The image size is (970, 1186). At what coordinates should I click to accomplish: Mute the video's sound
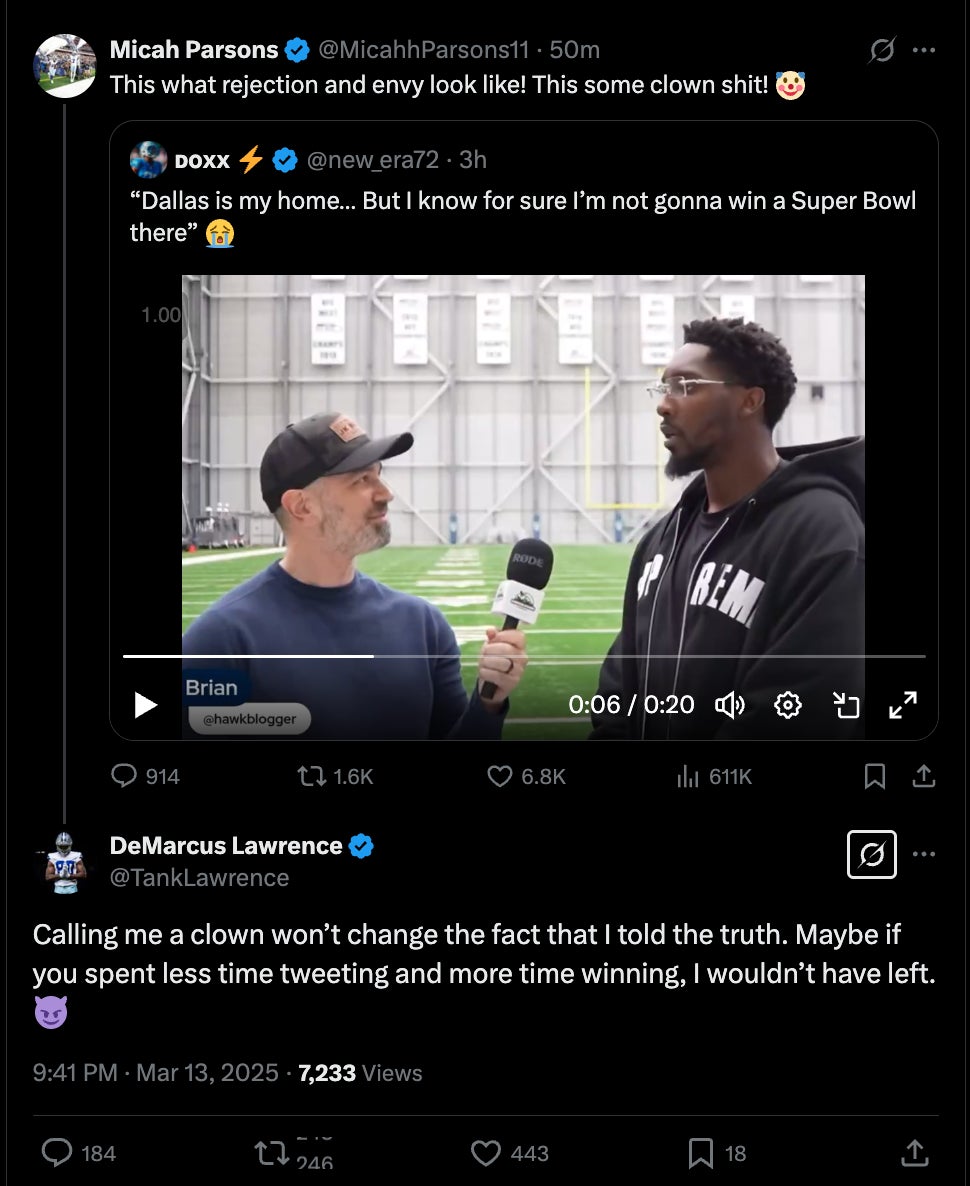click(730, 705)
